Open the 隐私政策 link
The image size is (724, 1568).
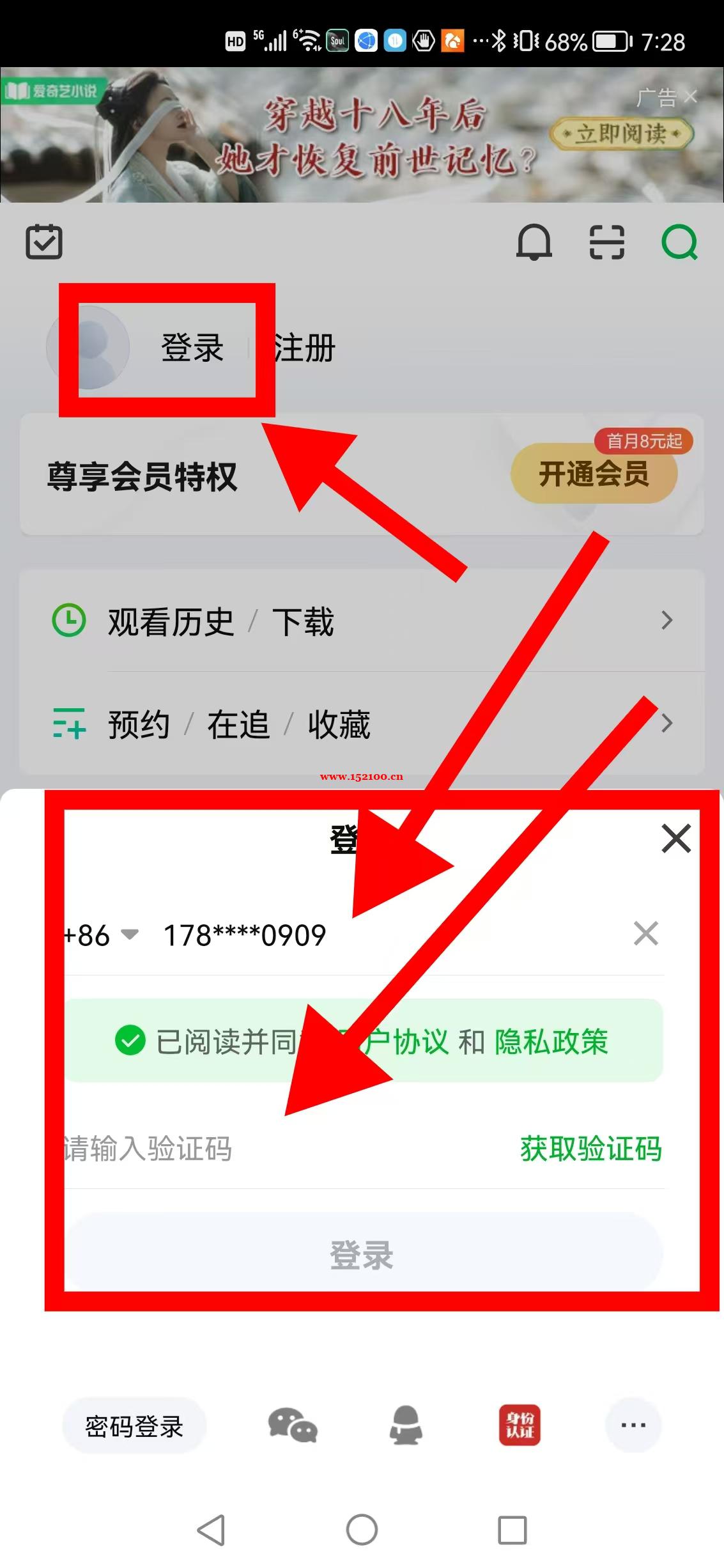pyautogui.click(x=551, y=1041)
